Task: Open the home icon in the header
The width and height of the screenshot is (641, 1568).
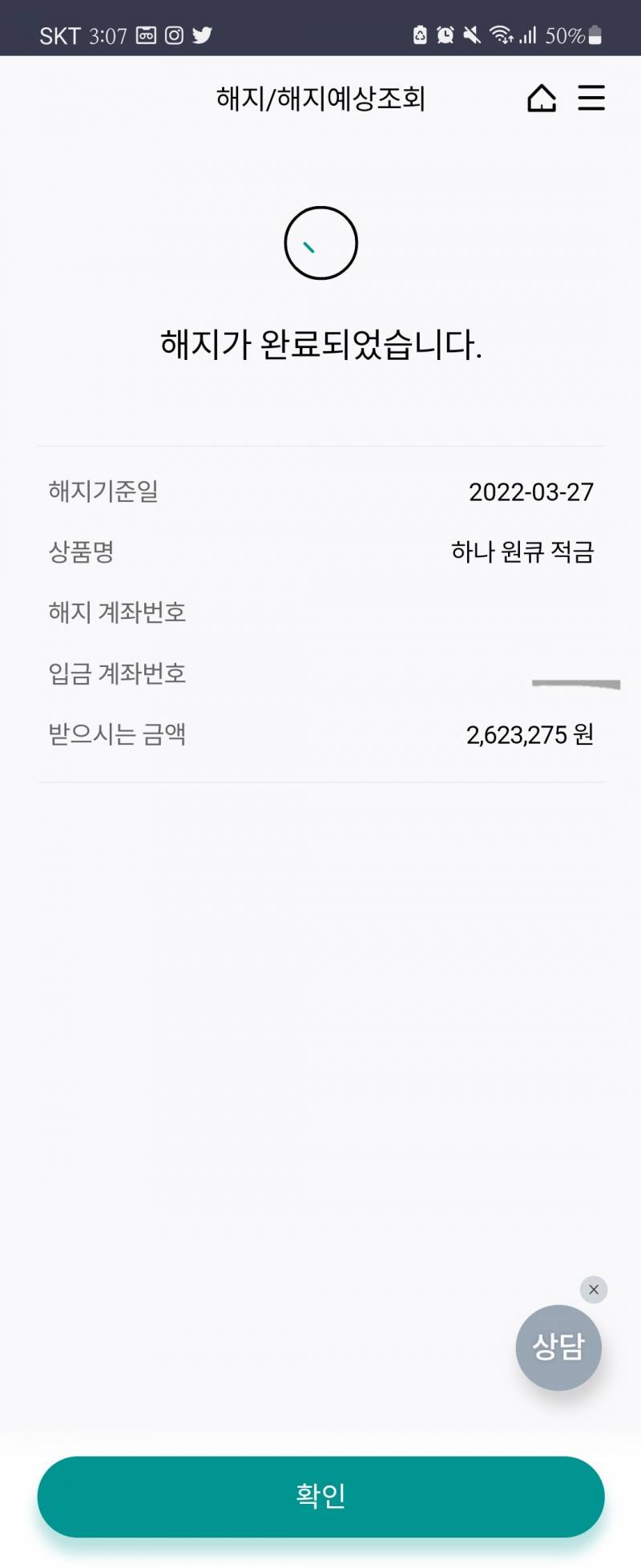Action: click(x=542, y=98)
